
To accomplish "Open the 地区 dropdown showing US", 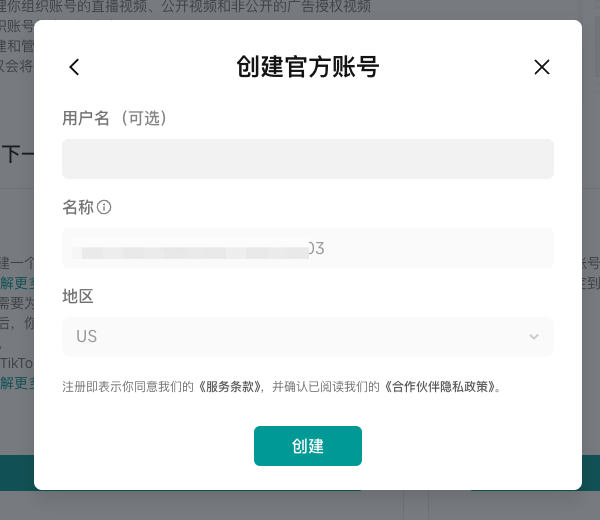I will tap(307, 337).
